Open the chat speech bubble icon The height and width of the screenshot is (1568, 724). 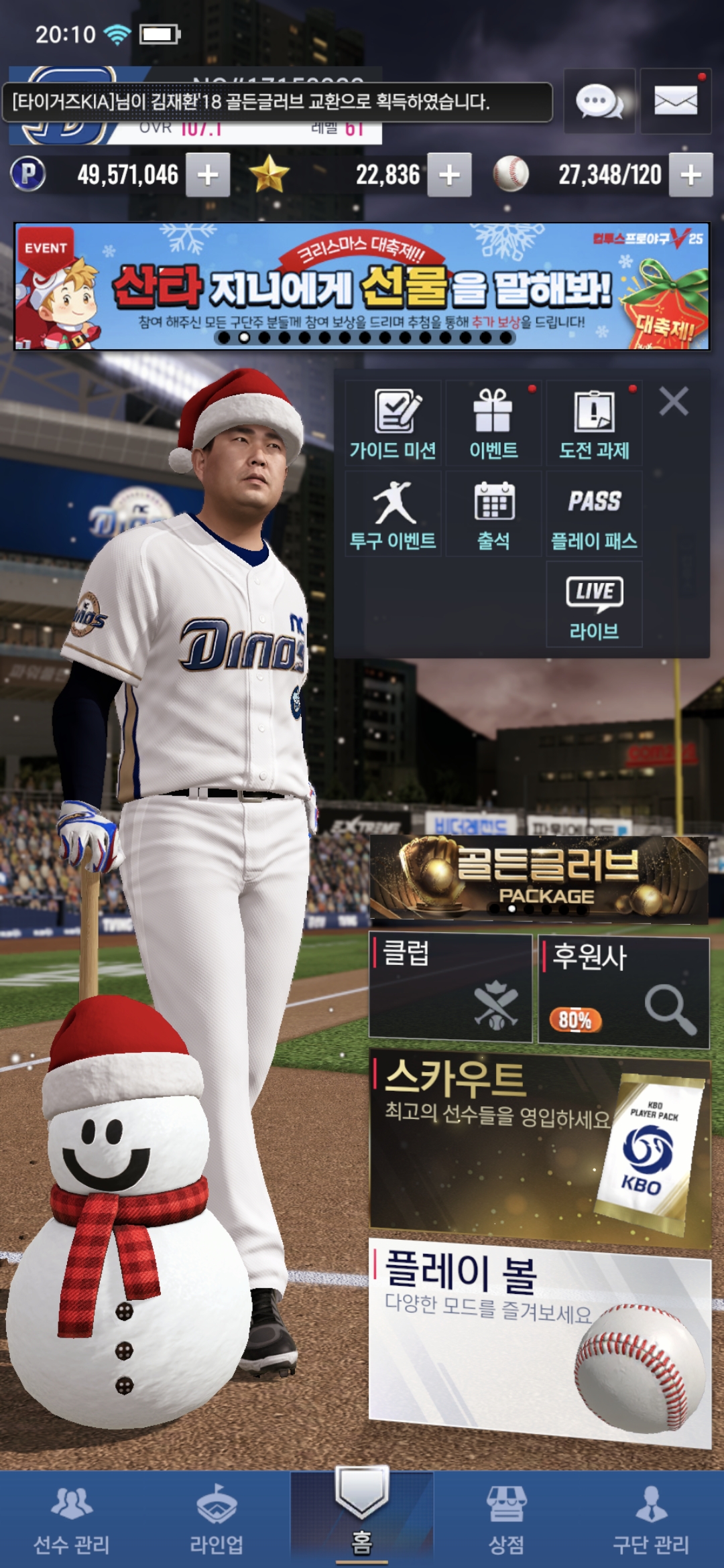click(x=599, y=102)
